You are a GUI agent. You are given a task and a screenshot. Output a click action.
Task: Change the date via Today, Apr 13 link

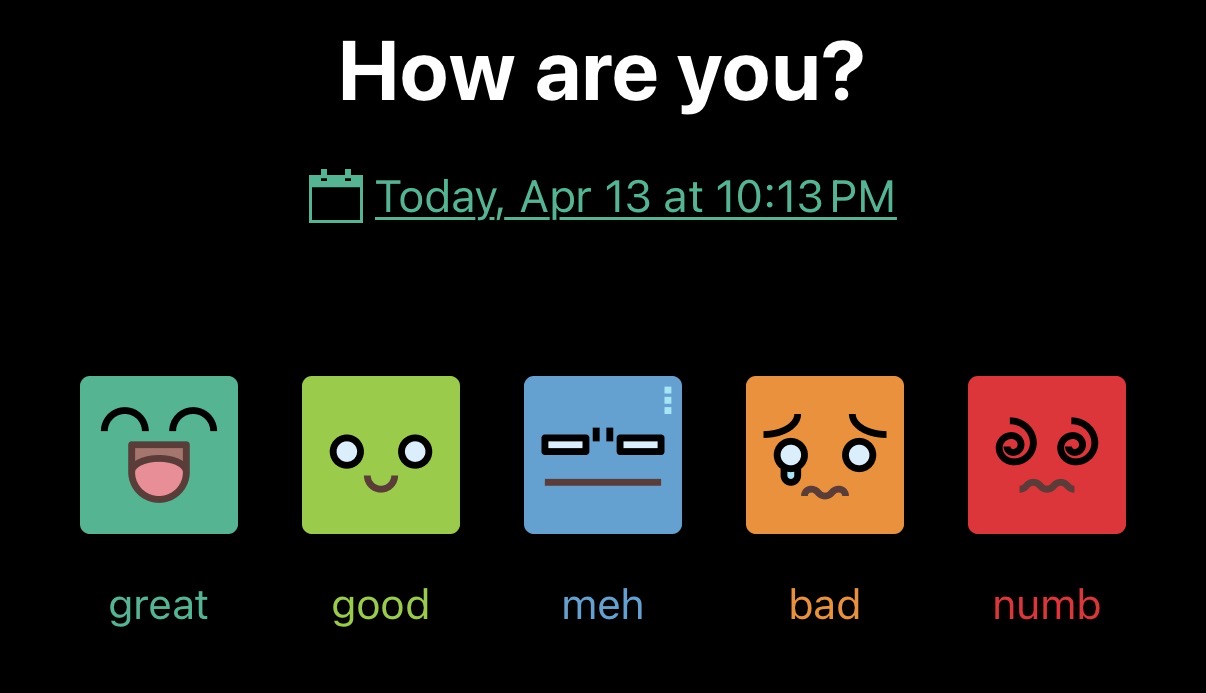point(635,197)
